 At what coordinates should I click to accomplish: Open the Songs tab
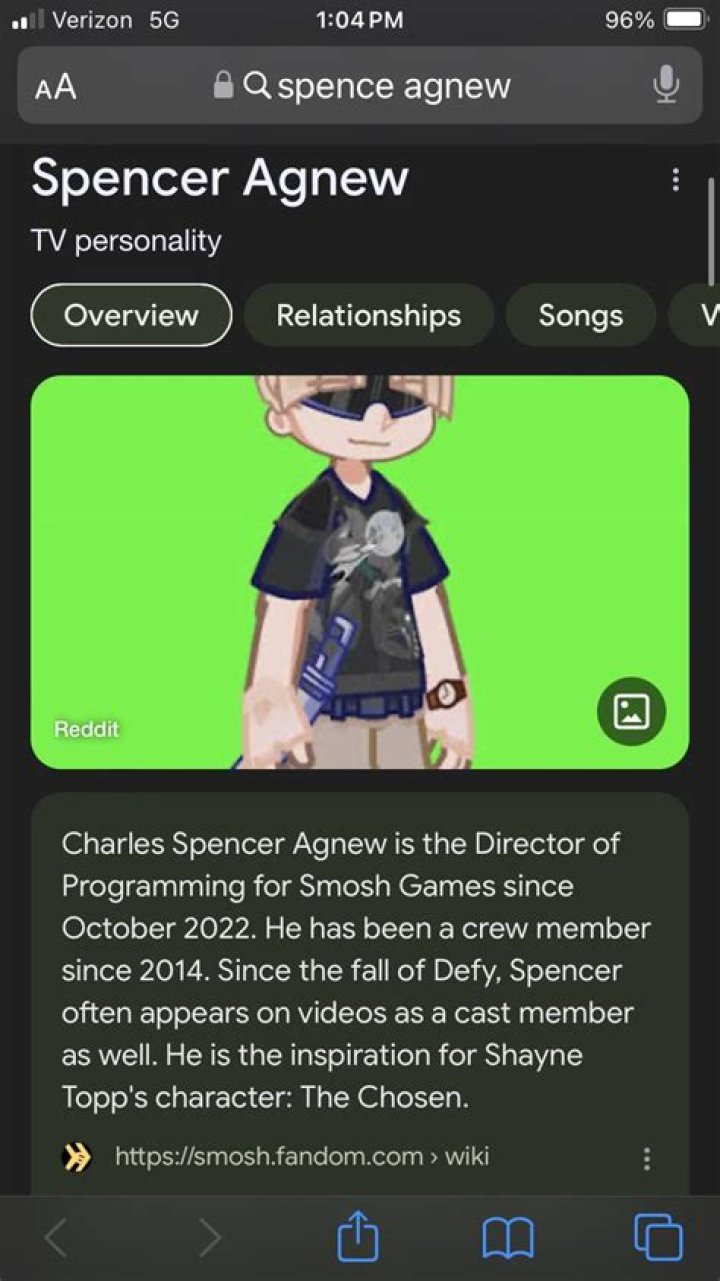pos(580,315)
